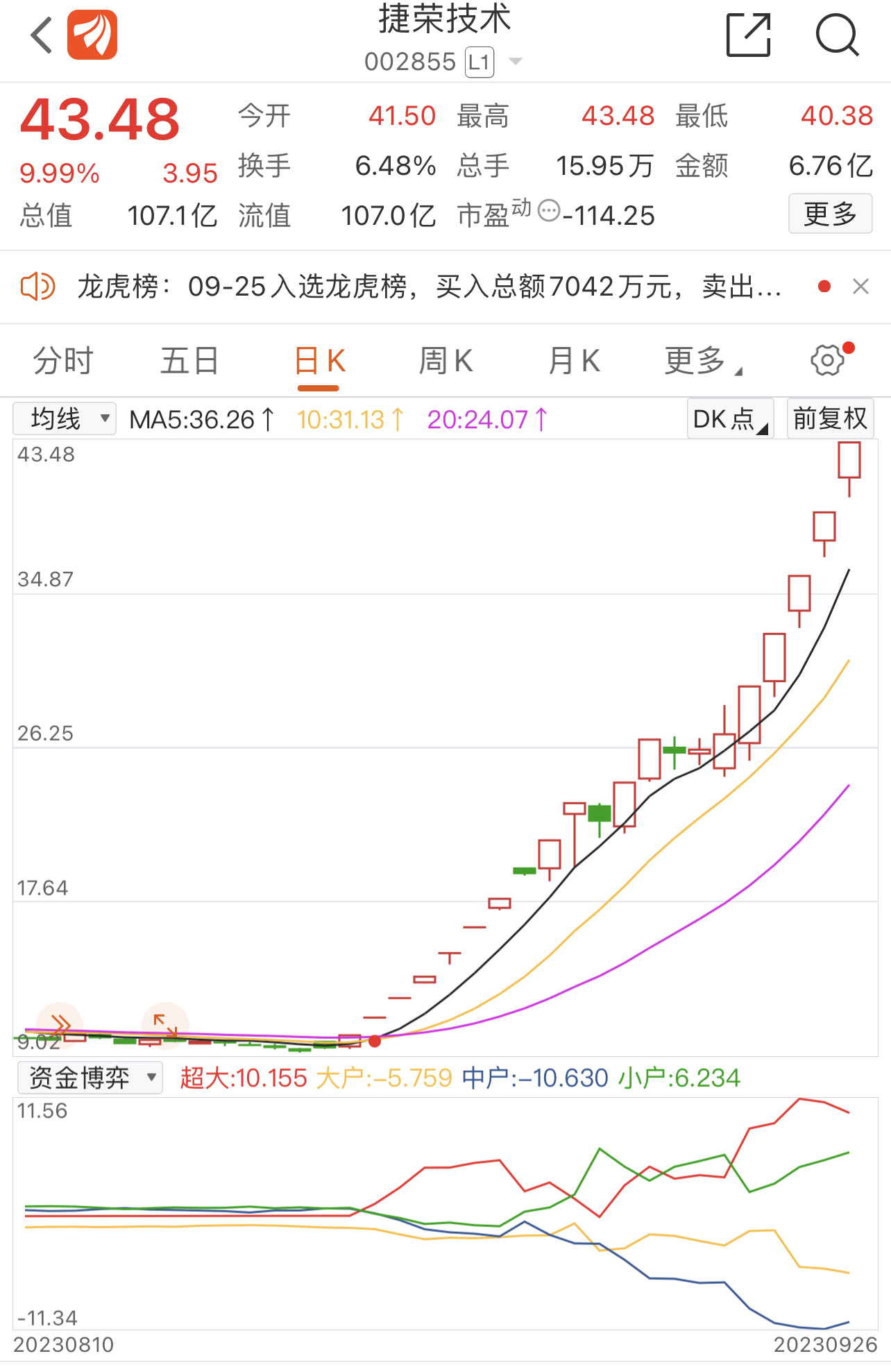Switch to the 五日 tab
Image resolution: width=891 pixels, height=1372 pixels.
tap(189, 361)
